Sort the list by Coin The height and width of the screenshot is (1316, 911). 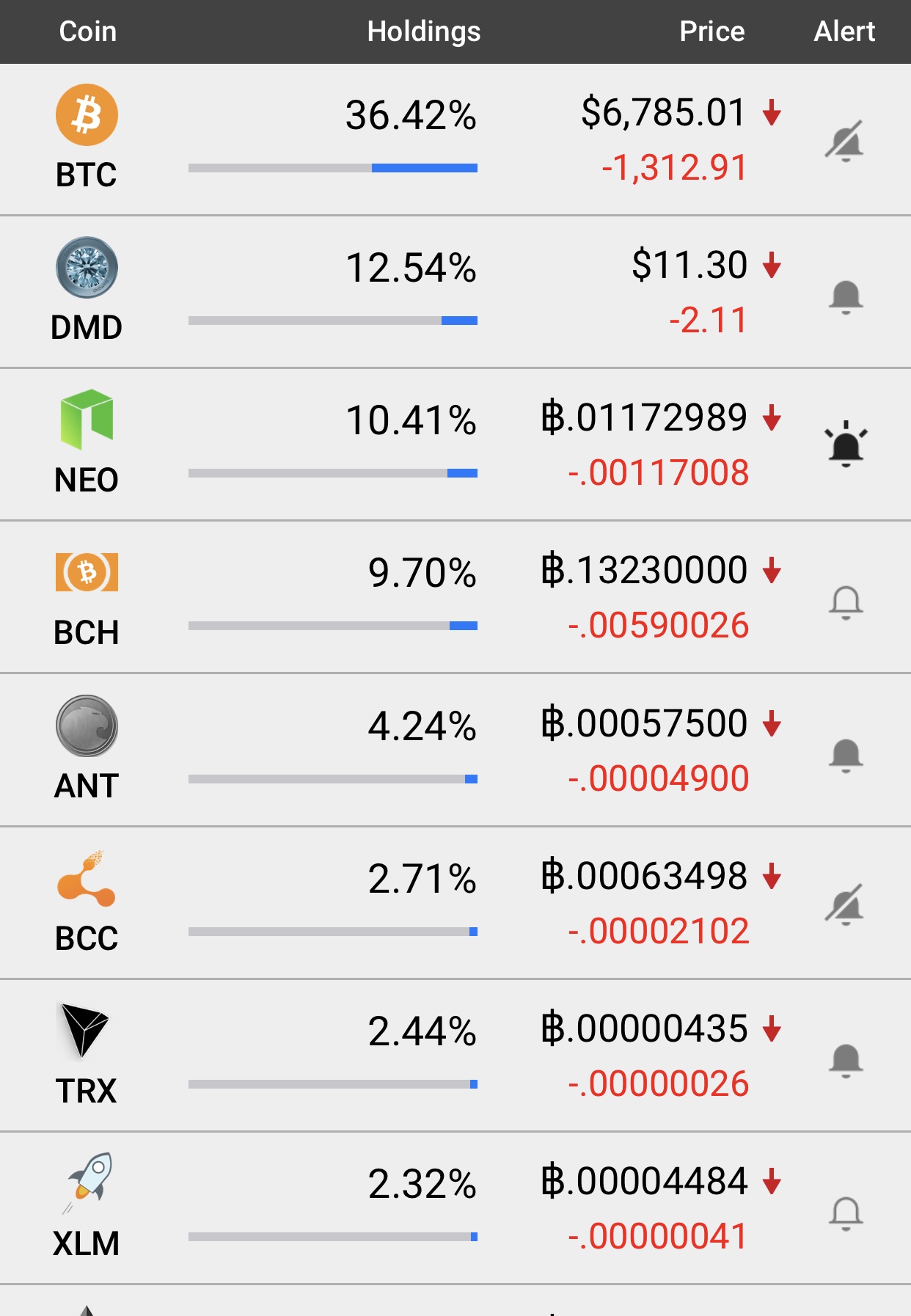point(87,32)
